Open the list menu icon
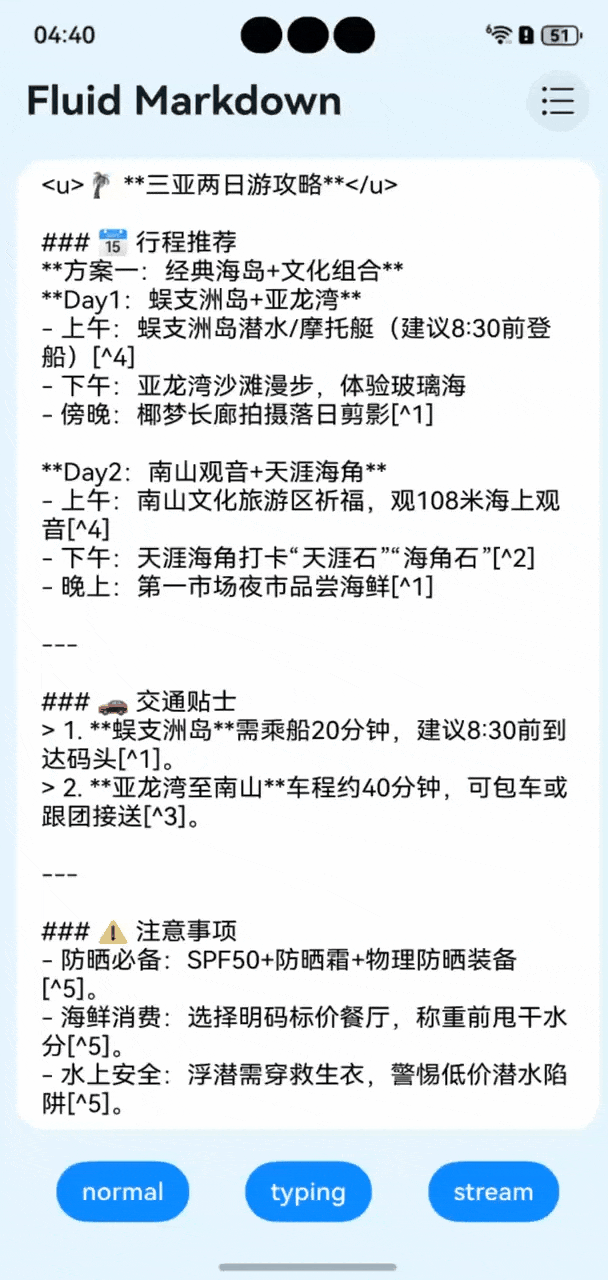 (557, 100)
